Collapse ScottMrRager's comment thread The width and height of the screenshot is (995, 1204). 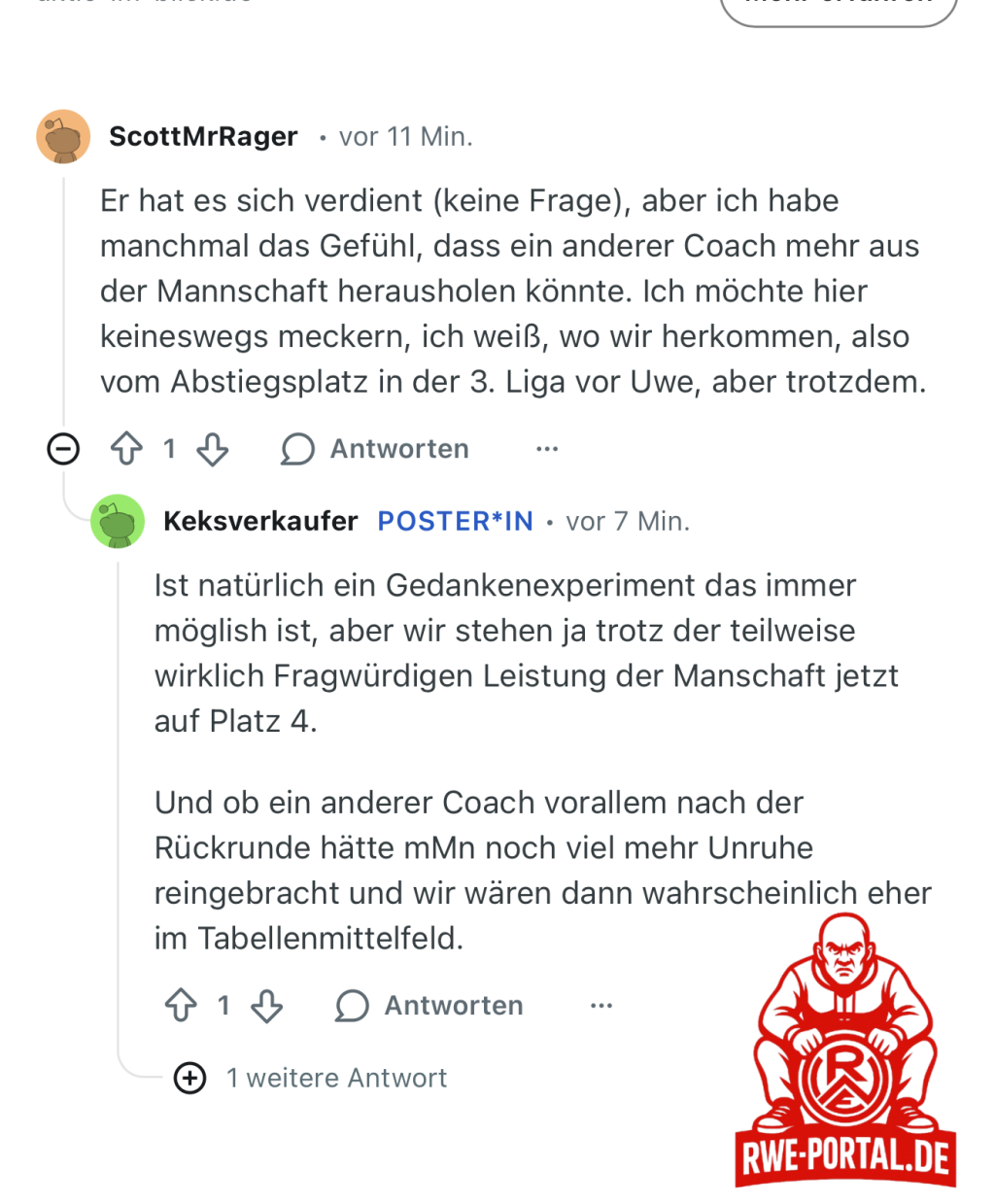tap(64, 449)
